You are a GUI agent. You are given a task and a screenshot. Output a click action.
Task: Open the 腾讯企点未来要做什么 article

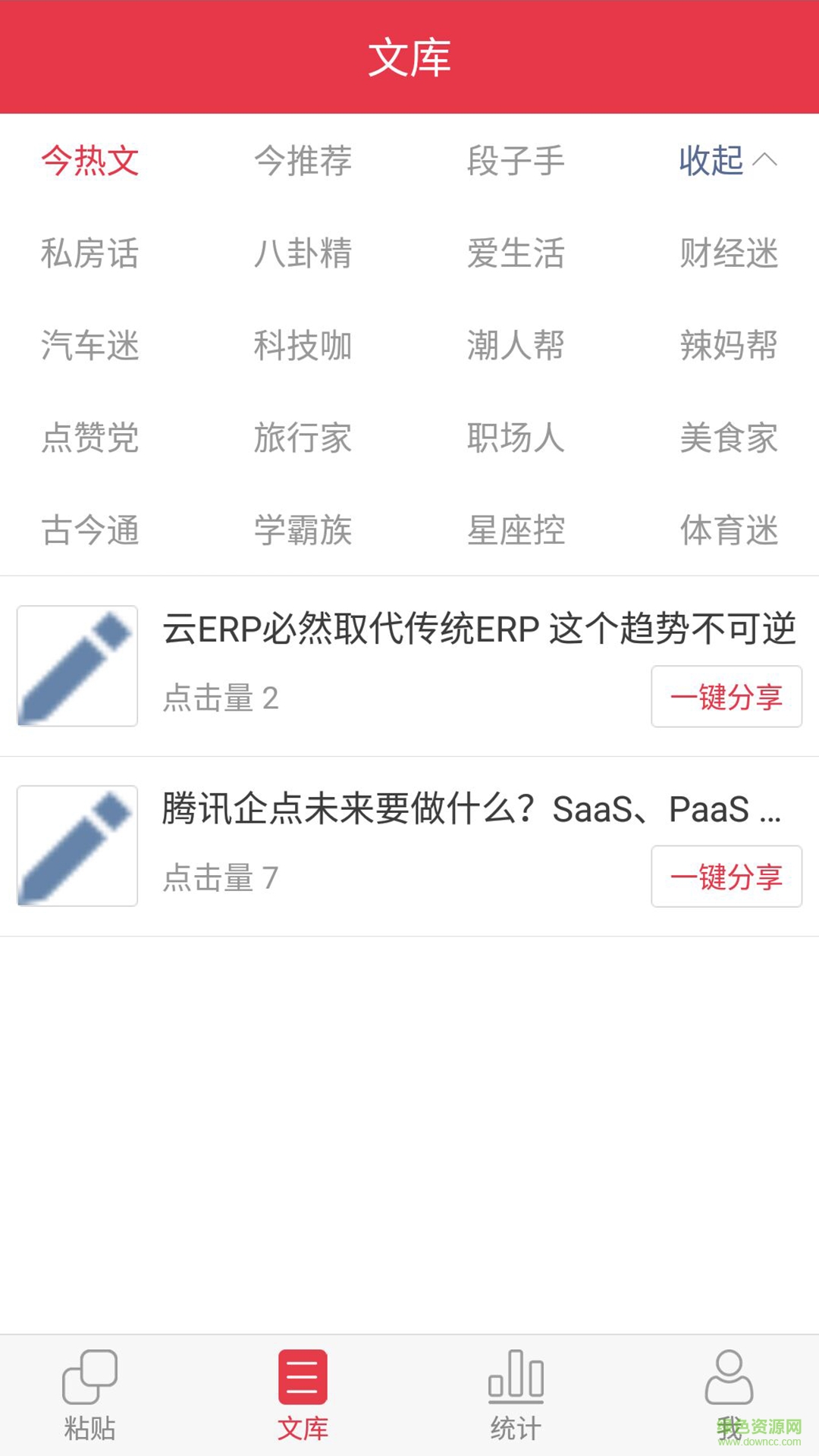[x=470, y=809]
